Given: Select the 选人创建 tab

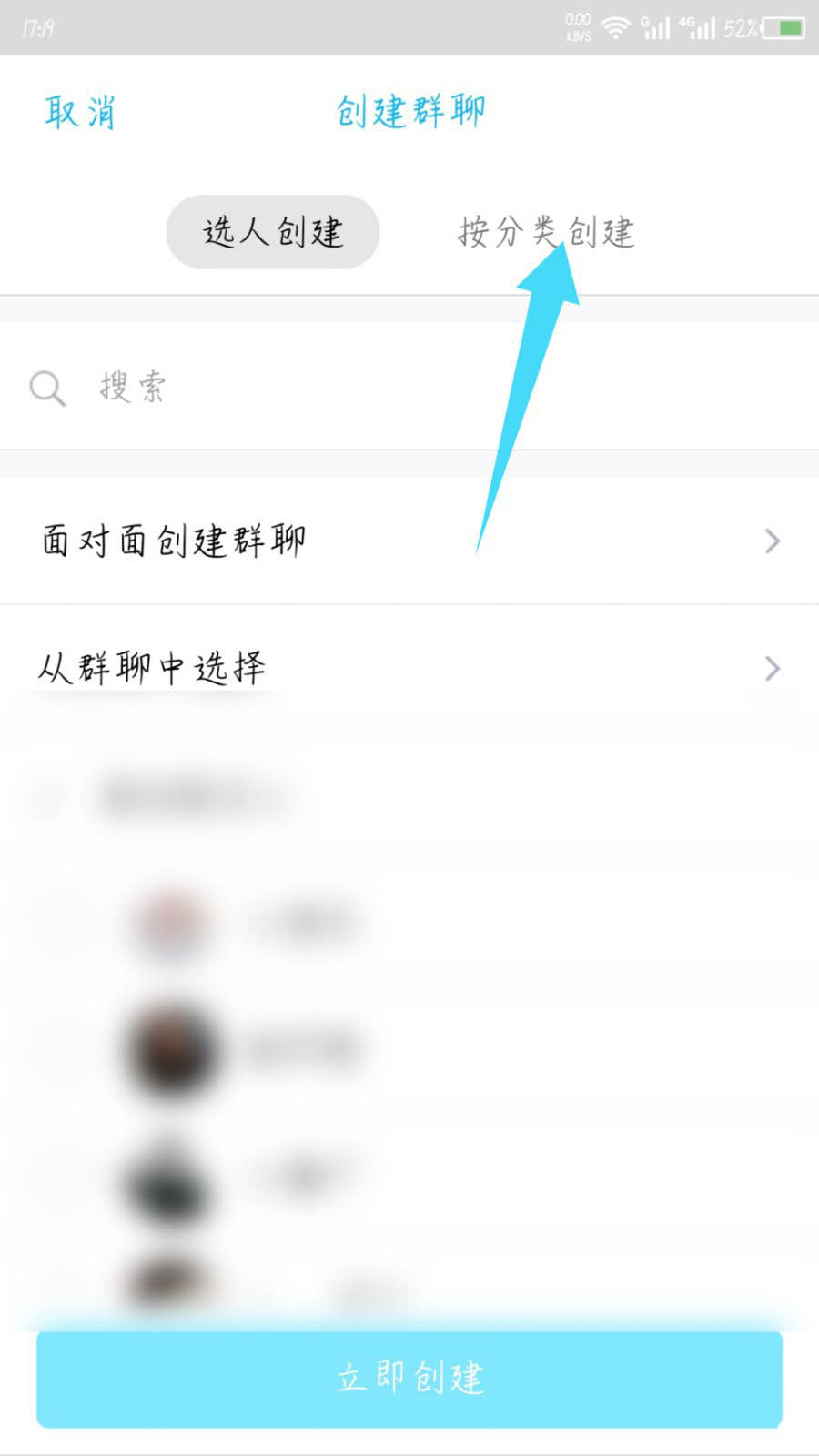Looking at the screenshot, I should [x=272, y=232].
